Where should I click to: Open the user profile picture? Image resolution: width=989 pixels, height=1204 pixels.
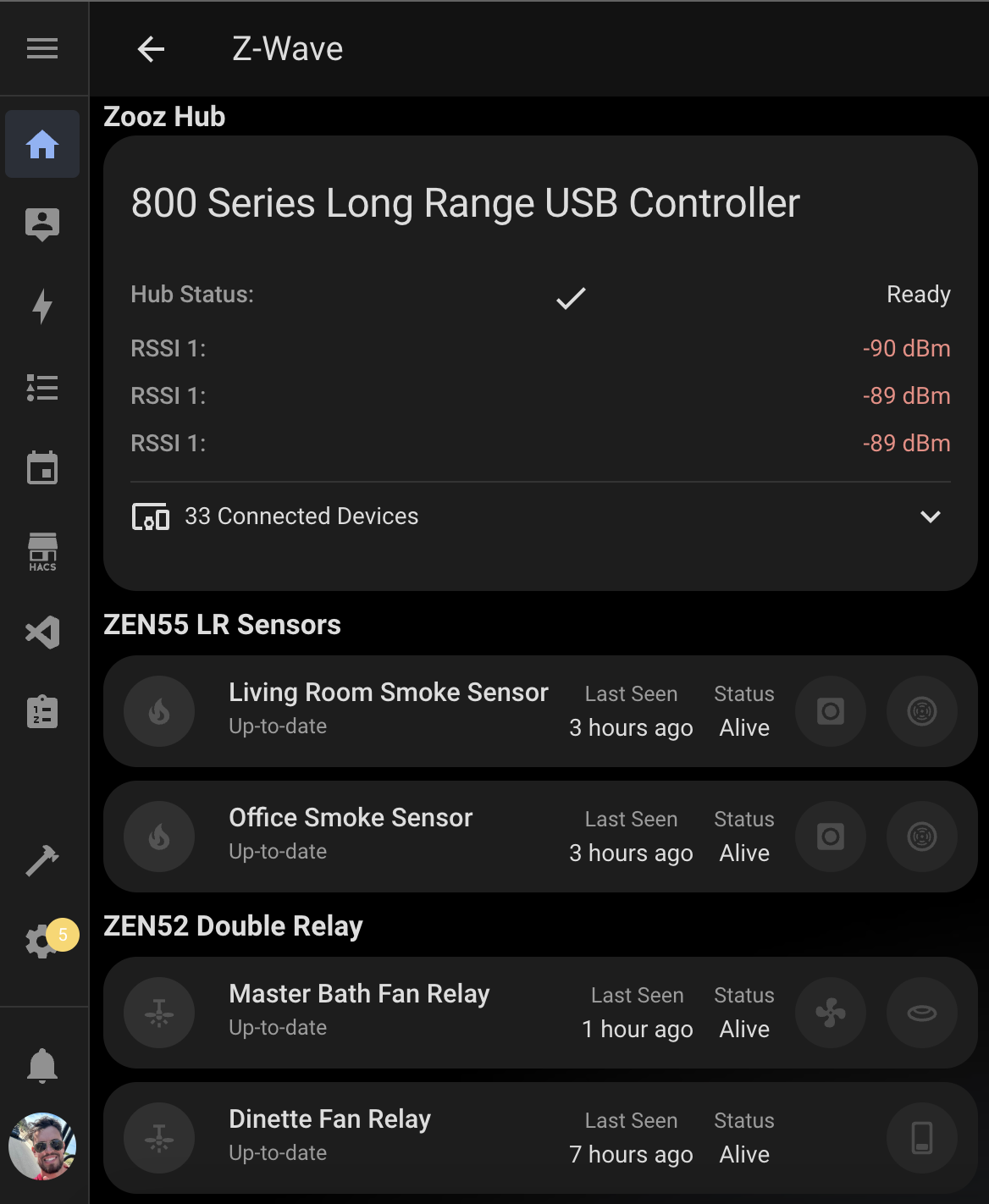(x=42, y=1146)
